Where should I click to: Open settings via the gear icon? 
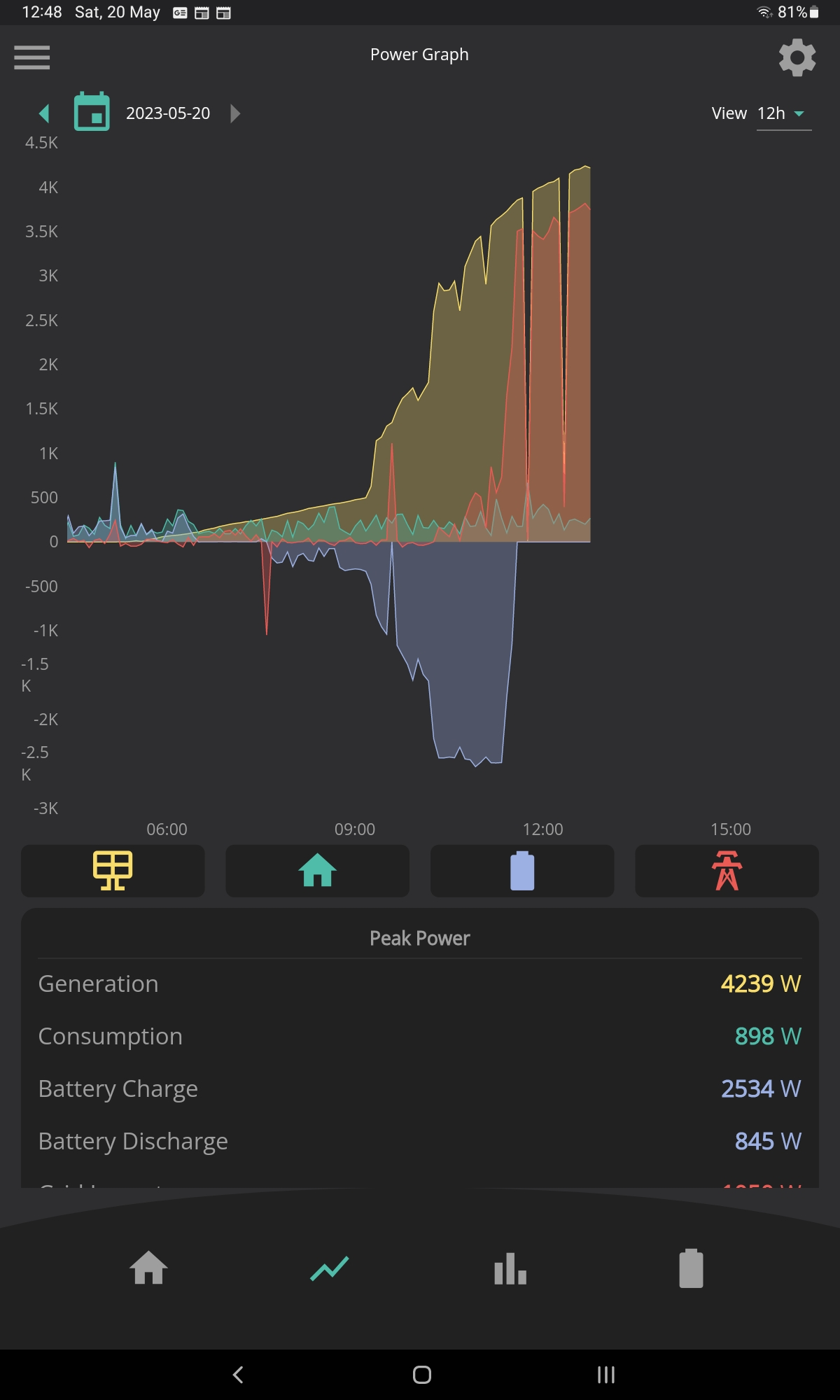(797, 57)
